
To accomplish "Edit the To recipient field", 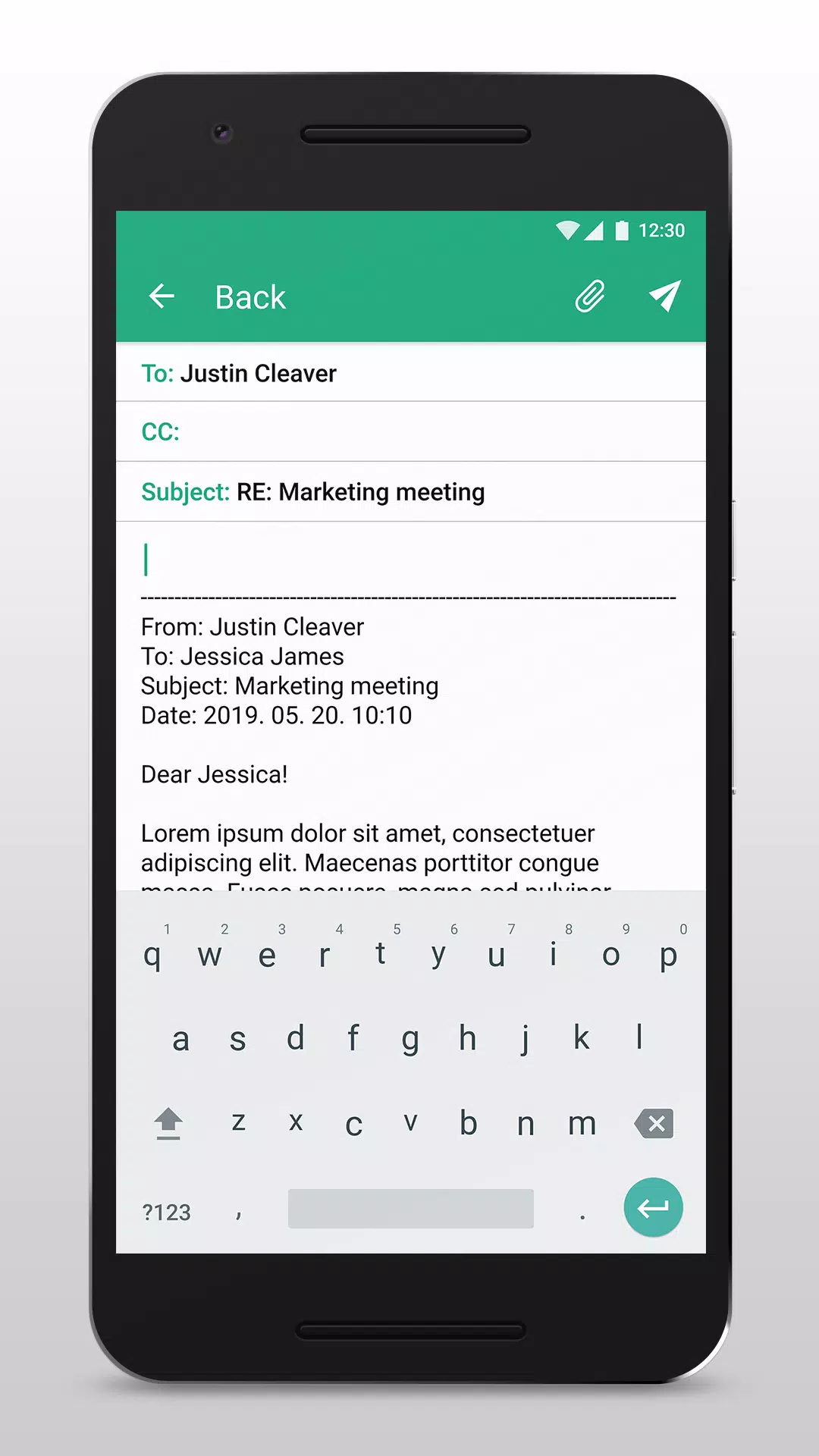I will coord(410,373).
